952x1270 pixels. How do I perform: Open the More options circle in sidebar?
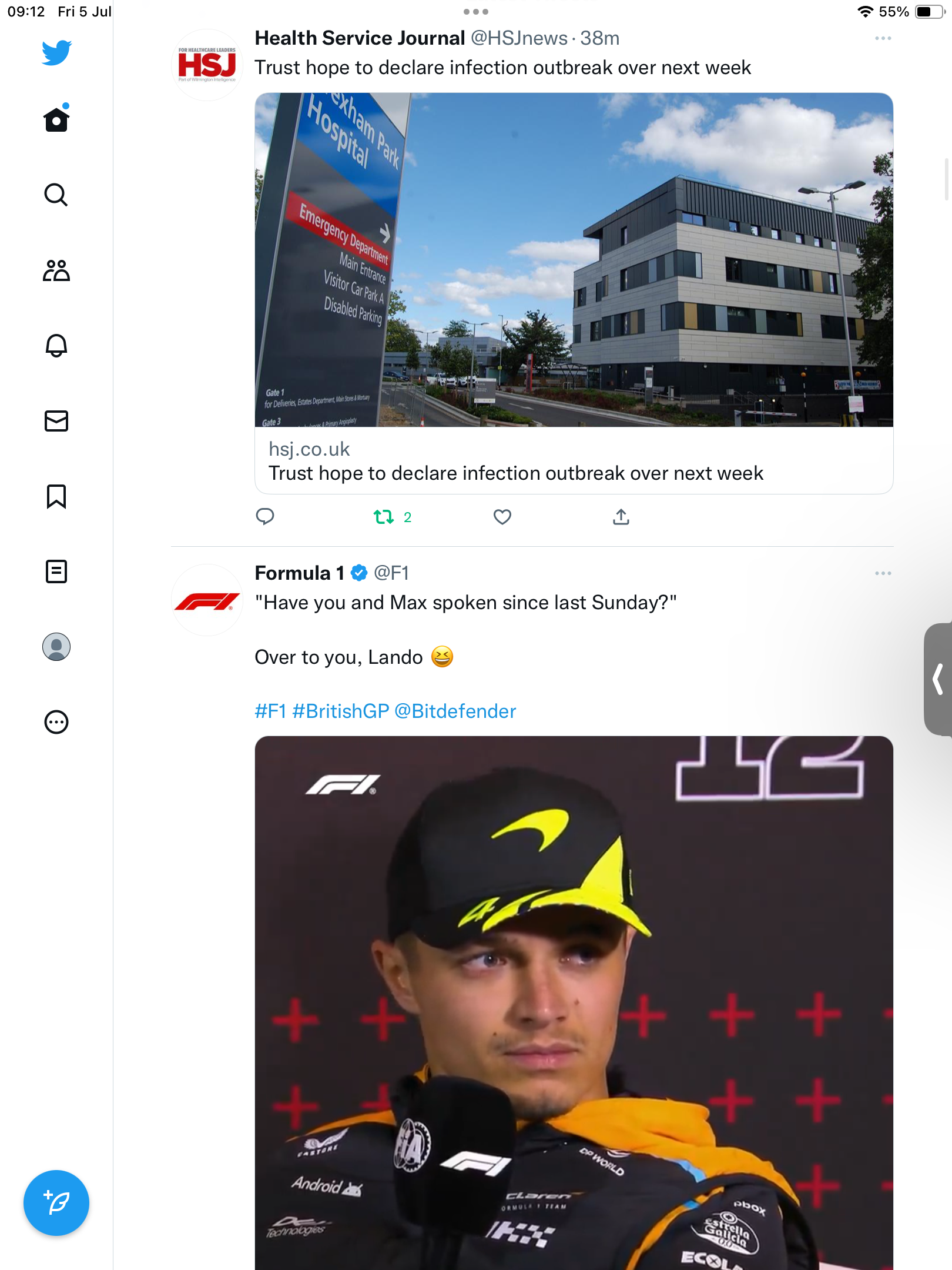point(56,722)
